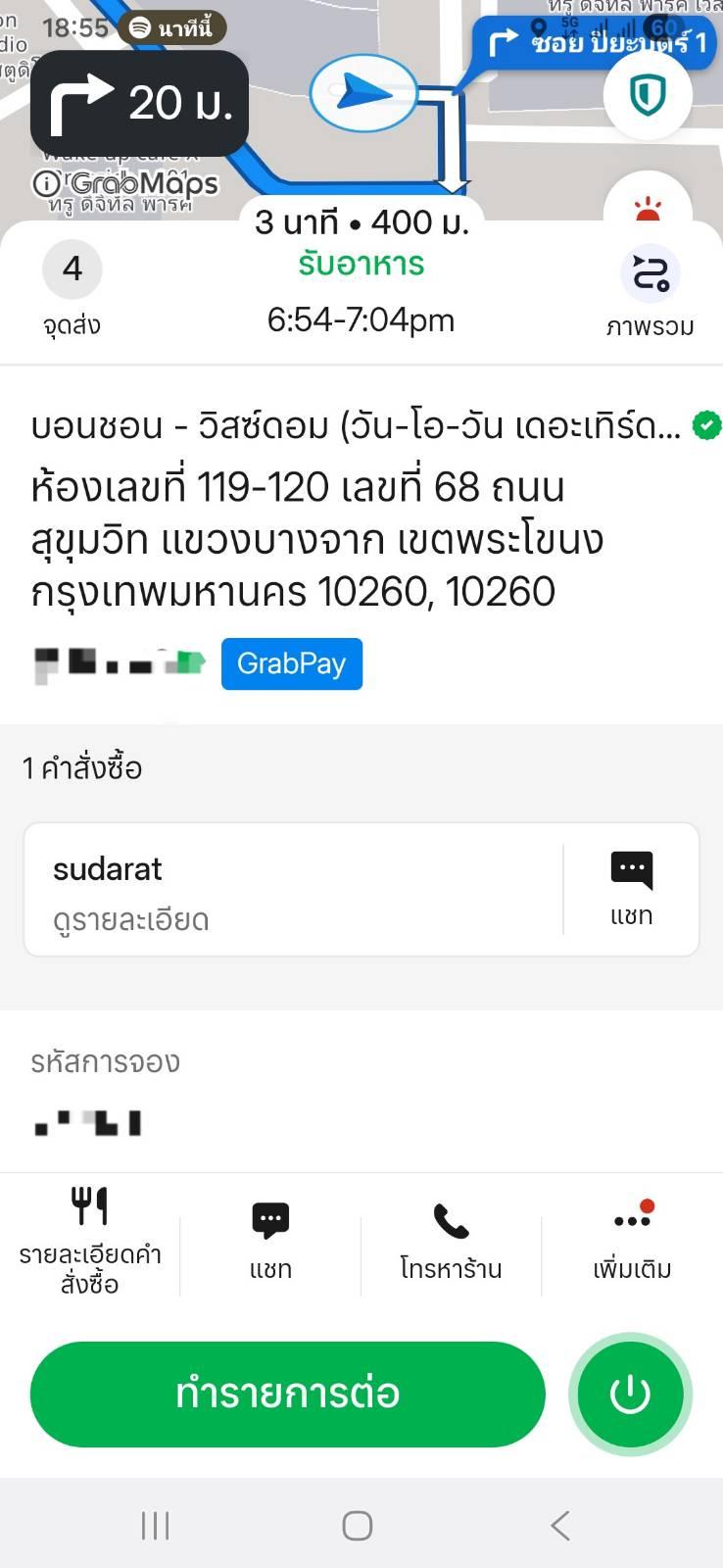Tap the green power button
The height and width of the screenshot is (1568, 723).
coord(630,1394)
